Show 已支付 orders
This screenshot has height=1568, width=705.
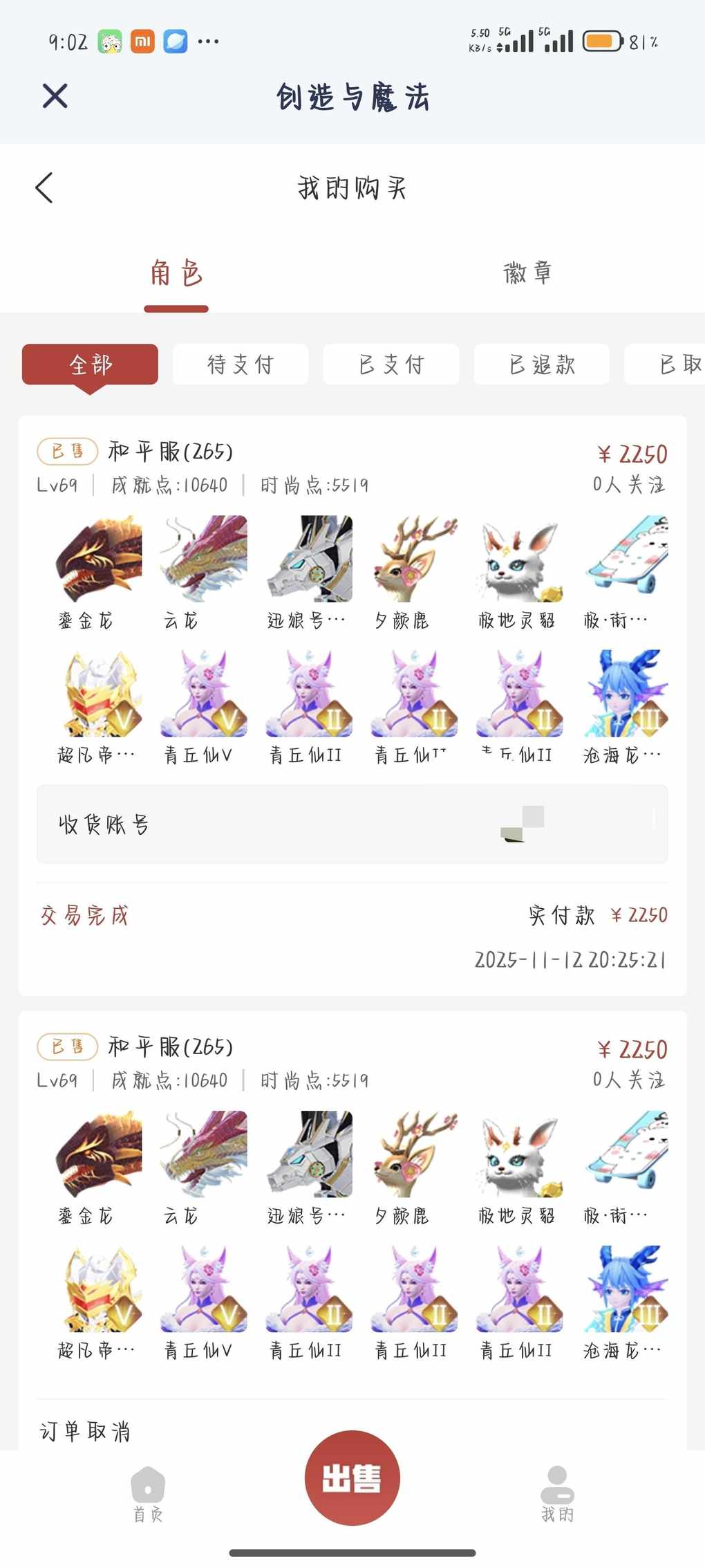(391, 364)
